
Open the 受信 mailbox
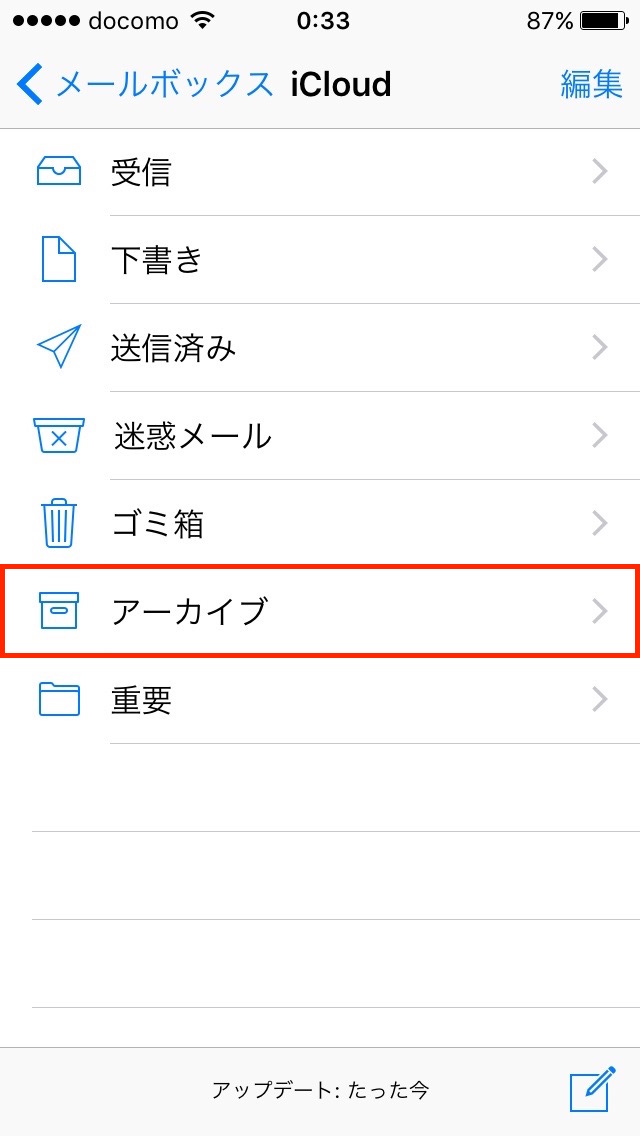320,172
